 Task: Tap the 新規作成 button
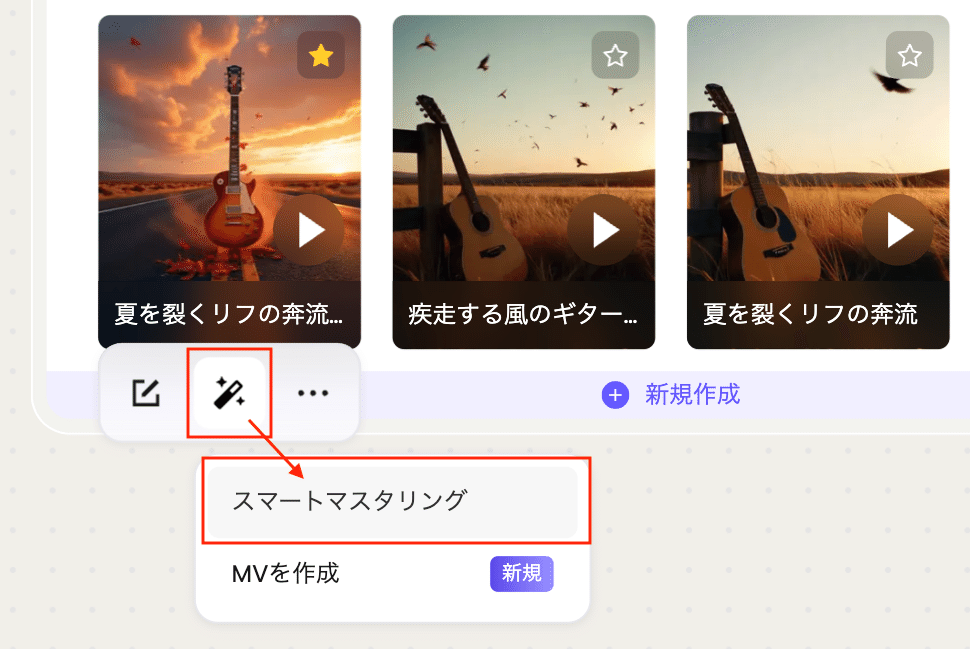point(672,395)
